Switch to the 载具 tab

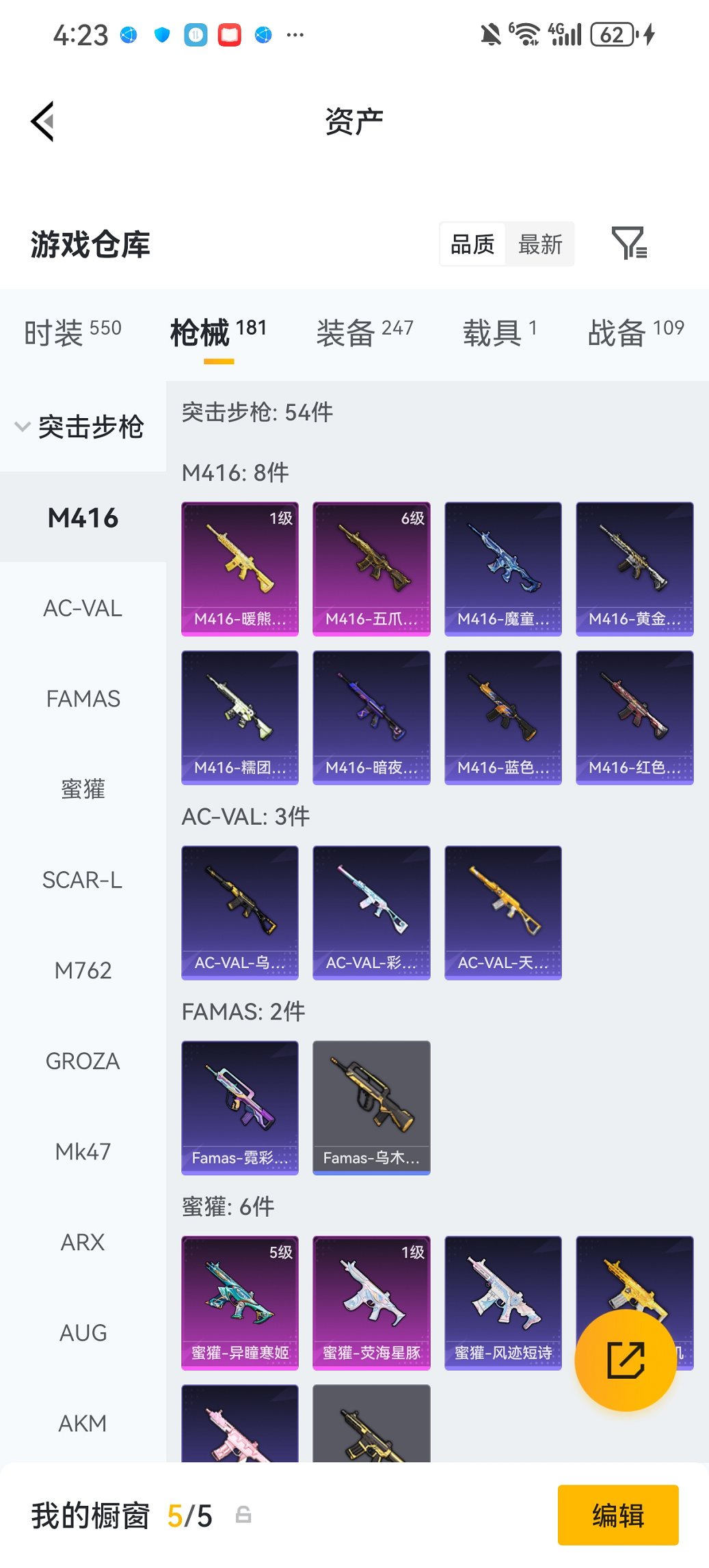[499, 333]
